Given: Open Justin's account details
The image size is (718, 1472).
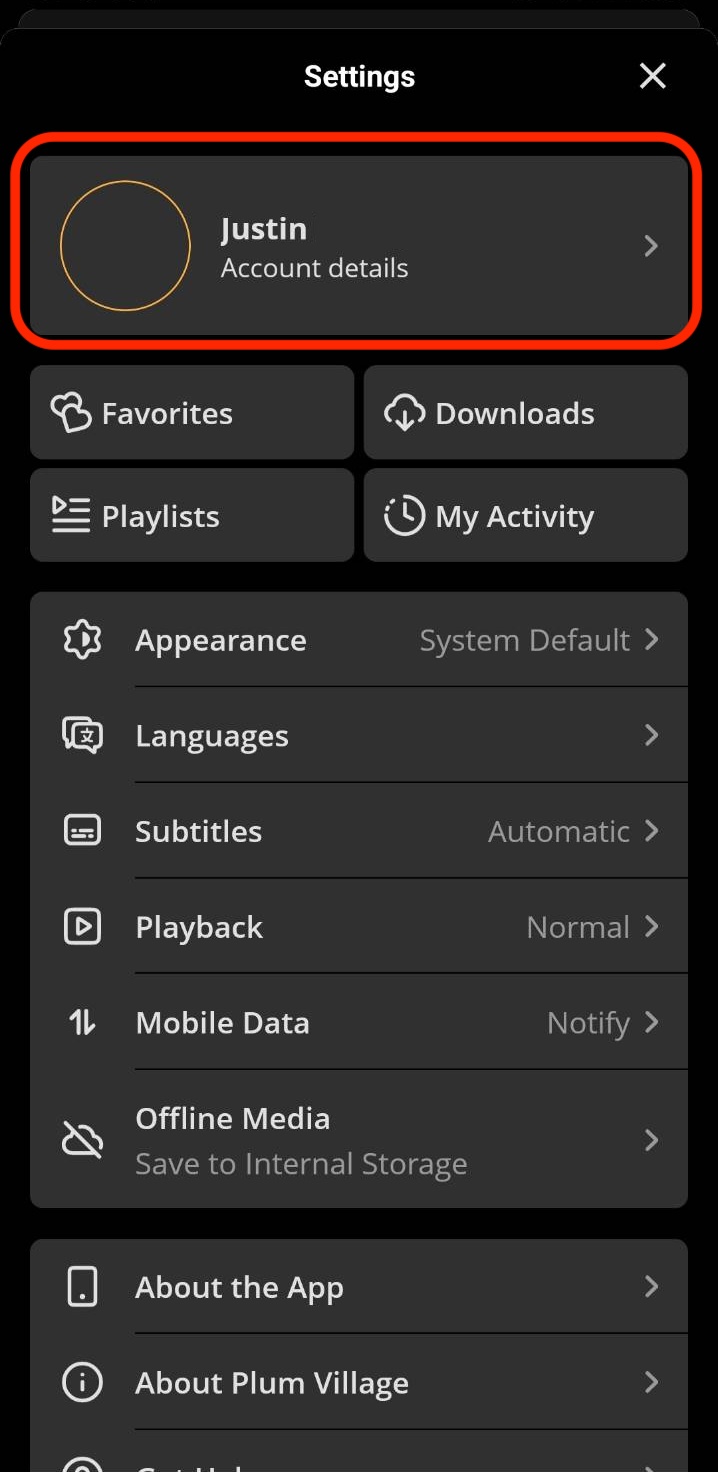Looking at the screenshot, I should pyautogui.click(x=359, y=245).
